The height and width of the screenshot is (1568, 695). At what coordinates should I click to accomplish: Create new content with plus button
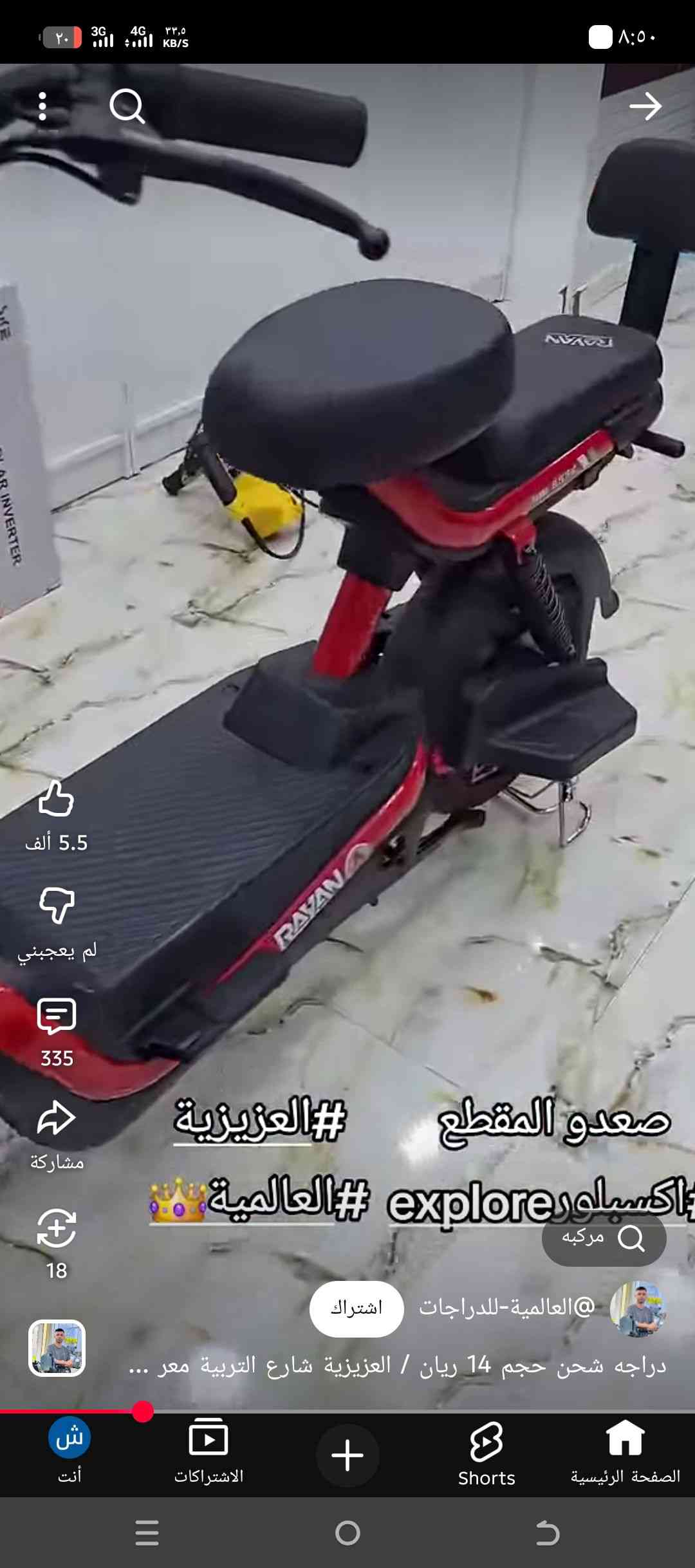347,1455
